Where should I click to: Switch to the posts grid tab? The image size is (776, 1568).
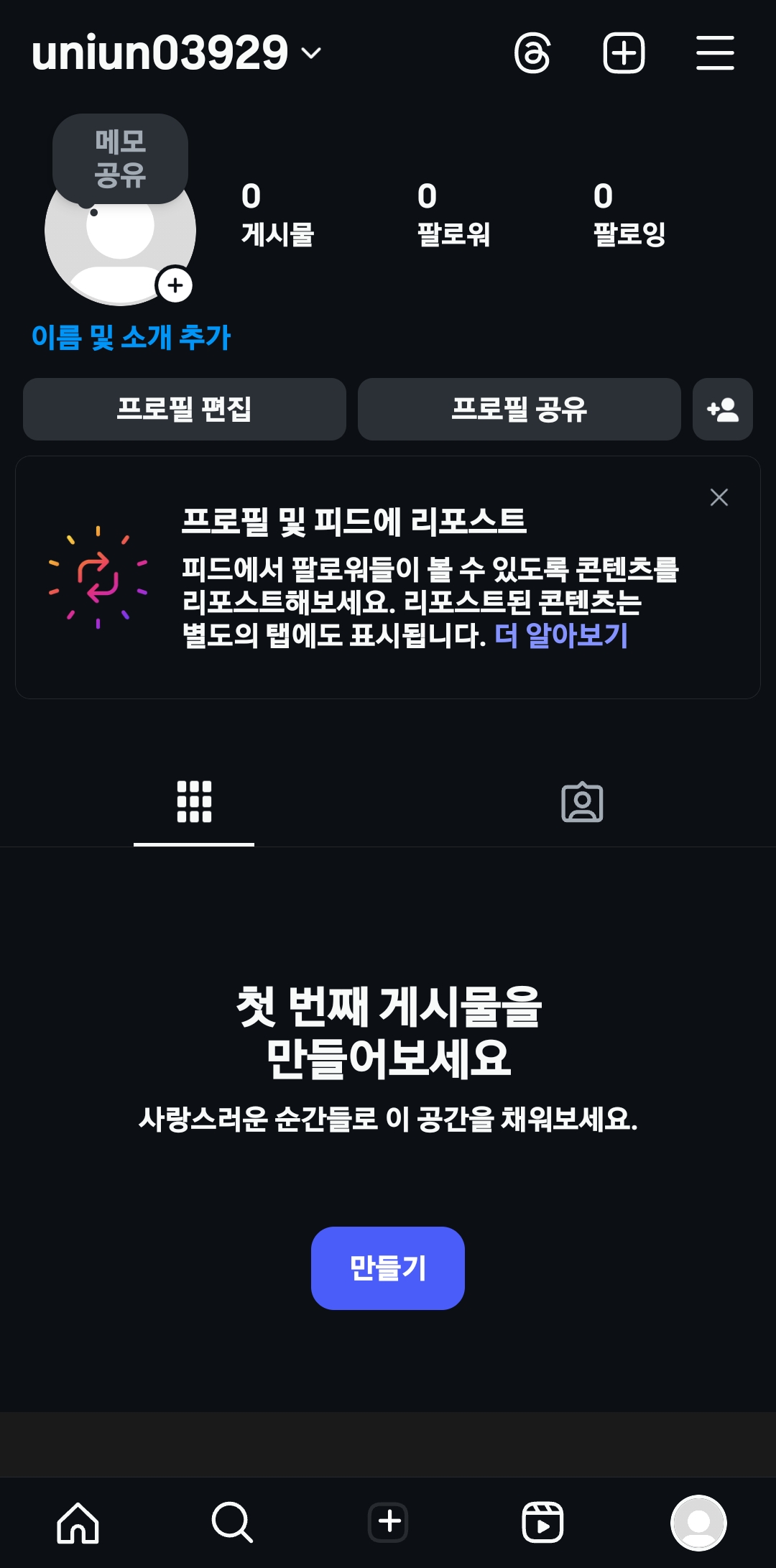194,801
